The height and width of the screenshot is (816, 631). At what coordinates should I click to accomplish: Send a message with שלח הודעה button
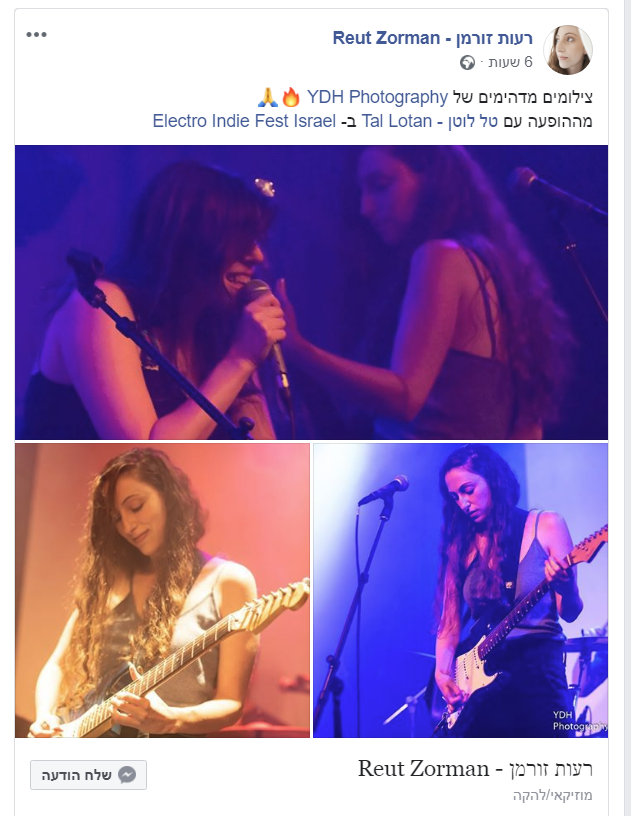[x=89, y=775]
